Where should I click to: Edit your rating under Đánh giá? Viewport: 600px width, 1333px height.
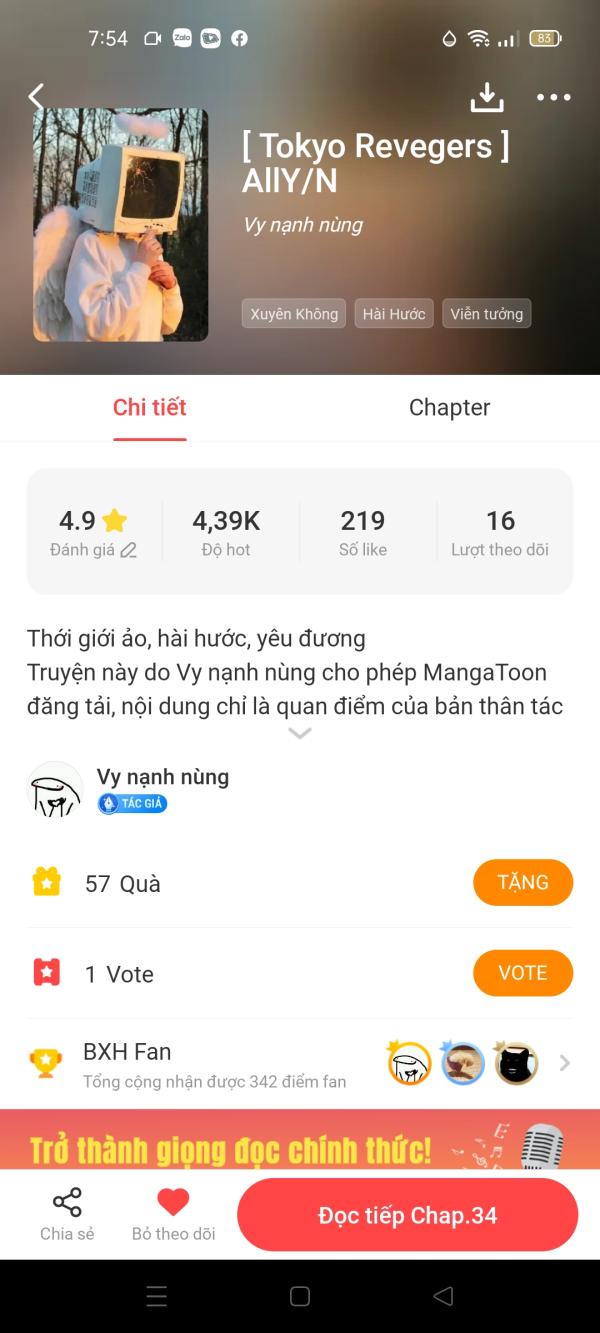coord(128,550)
